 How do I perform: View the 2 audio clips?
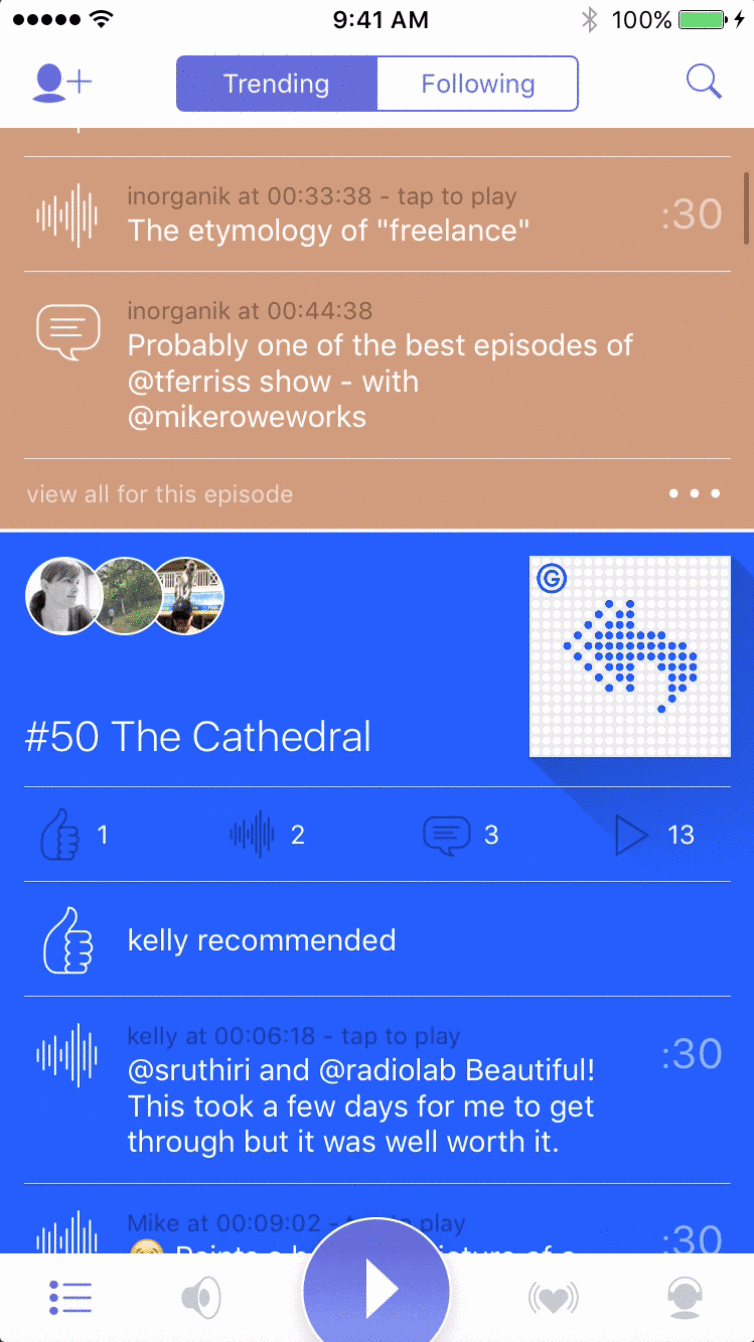click(267, 835)
